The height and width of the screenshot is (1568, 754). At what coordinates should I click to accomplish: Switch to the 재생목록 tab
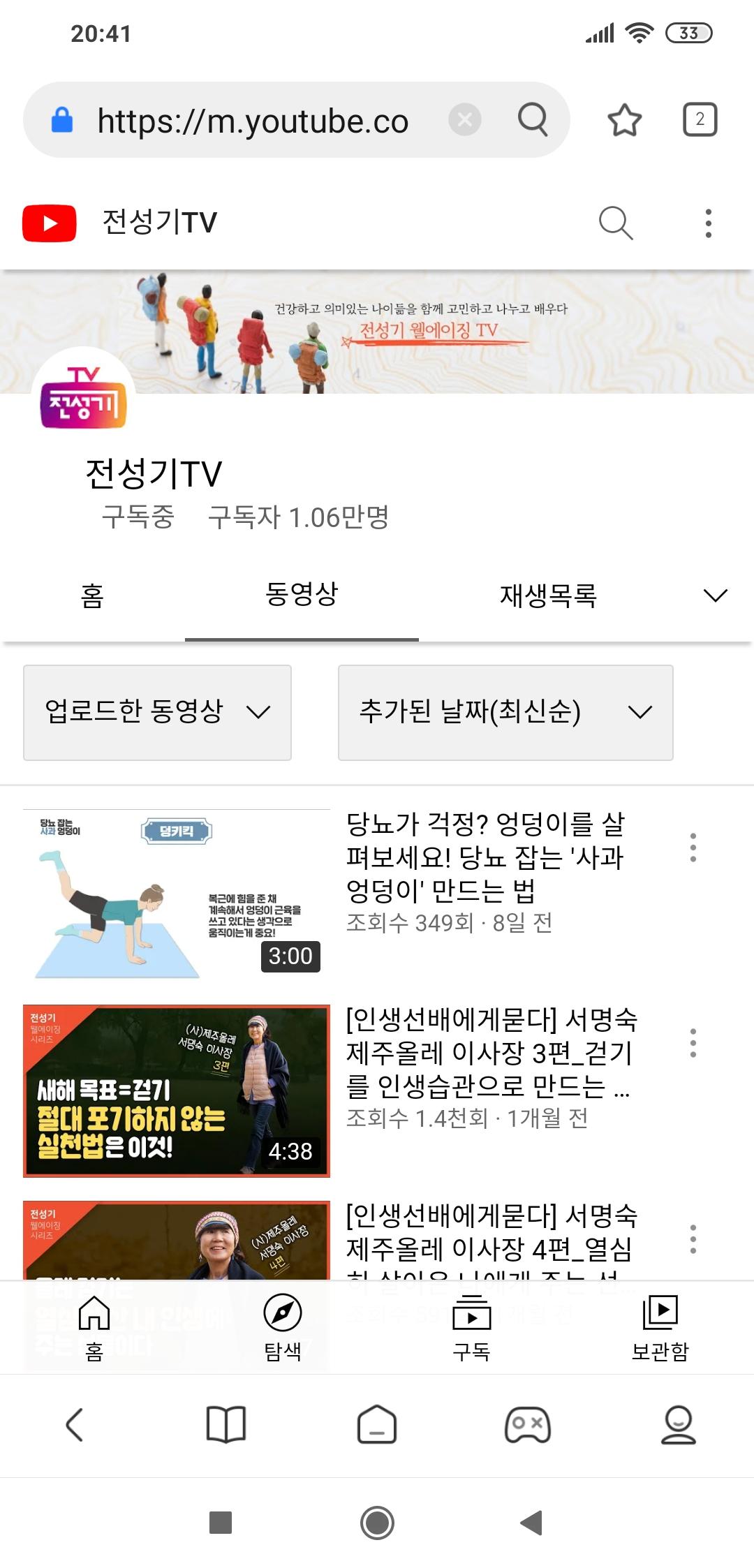pos(548,596)
